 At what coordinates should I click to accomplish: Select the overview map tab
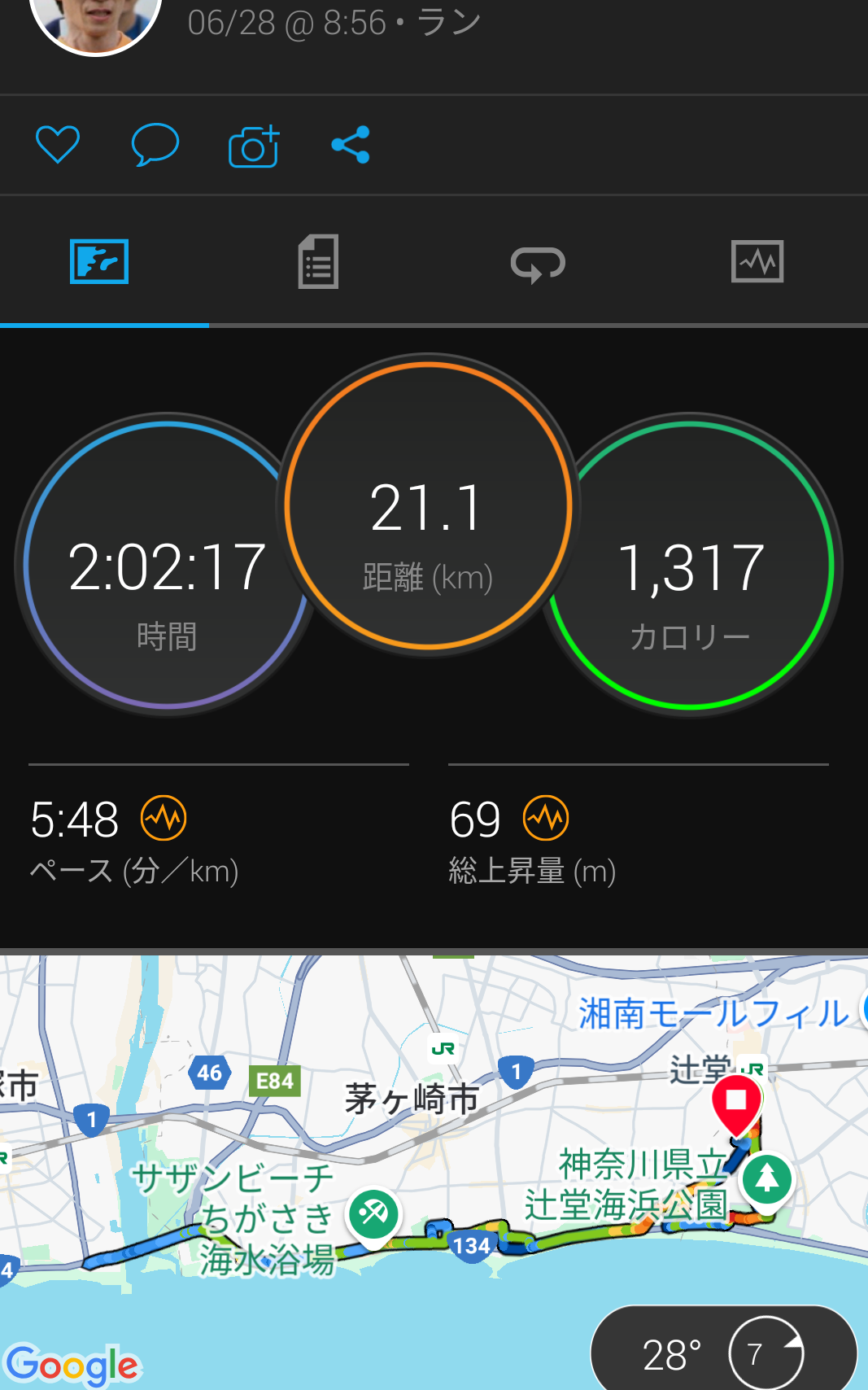99,261
